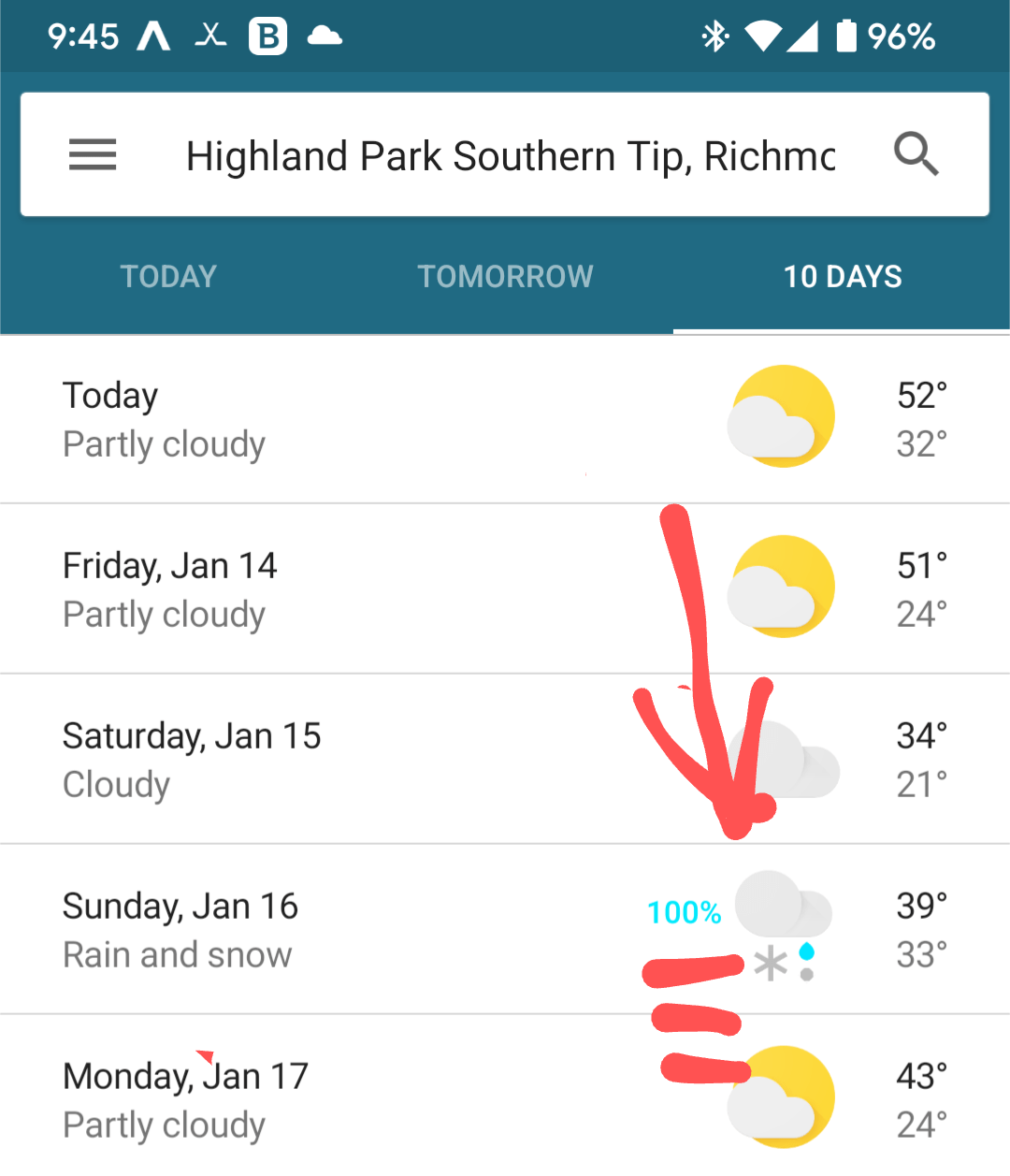Click the cloud icon in the status bar
The width and height of the screenshot is (1010, 1176).
click(x=325, y=36)
